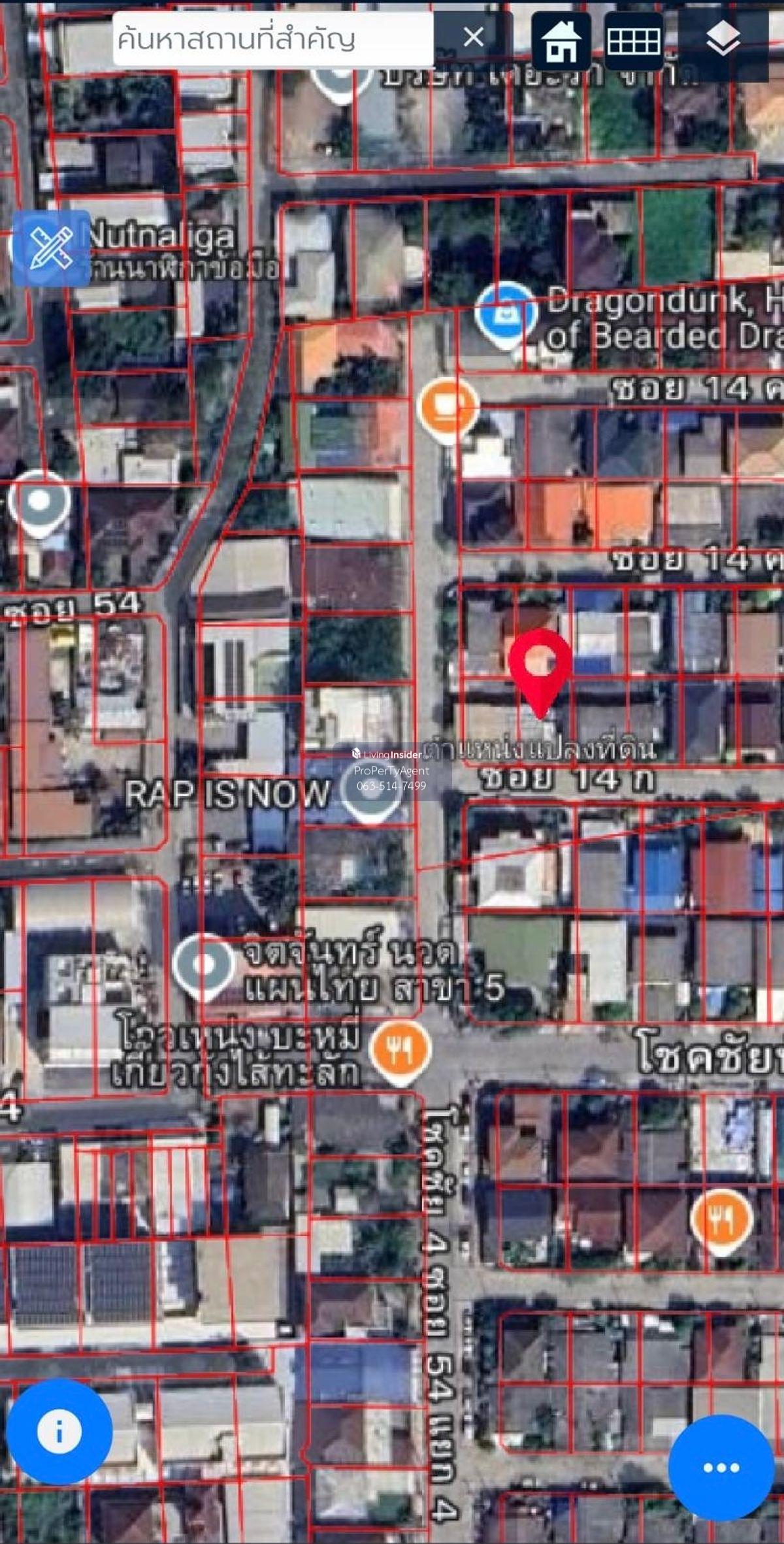This screenshot has height=1544, width=784.
Task: Open the Dragondunk shop marker
Action: pyautogui.click(x=506, y=314)
